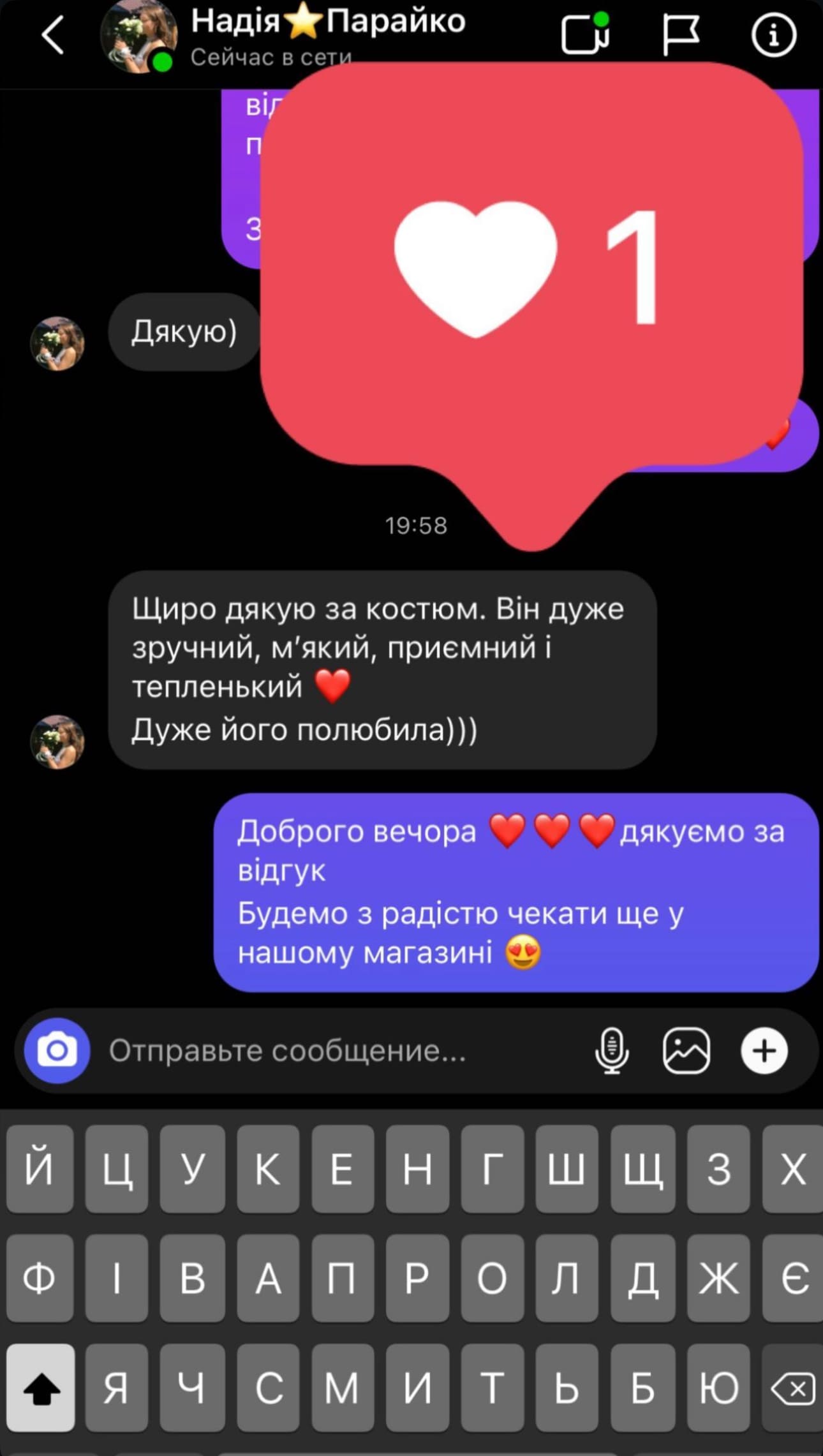Tap the message input field
This screenshot has height=1456, width=823.
click(x=287, y=1051)
